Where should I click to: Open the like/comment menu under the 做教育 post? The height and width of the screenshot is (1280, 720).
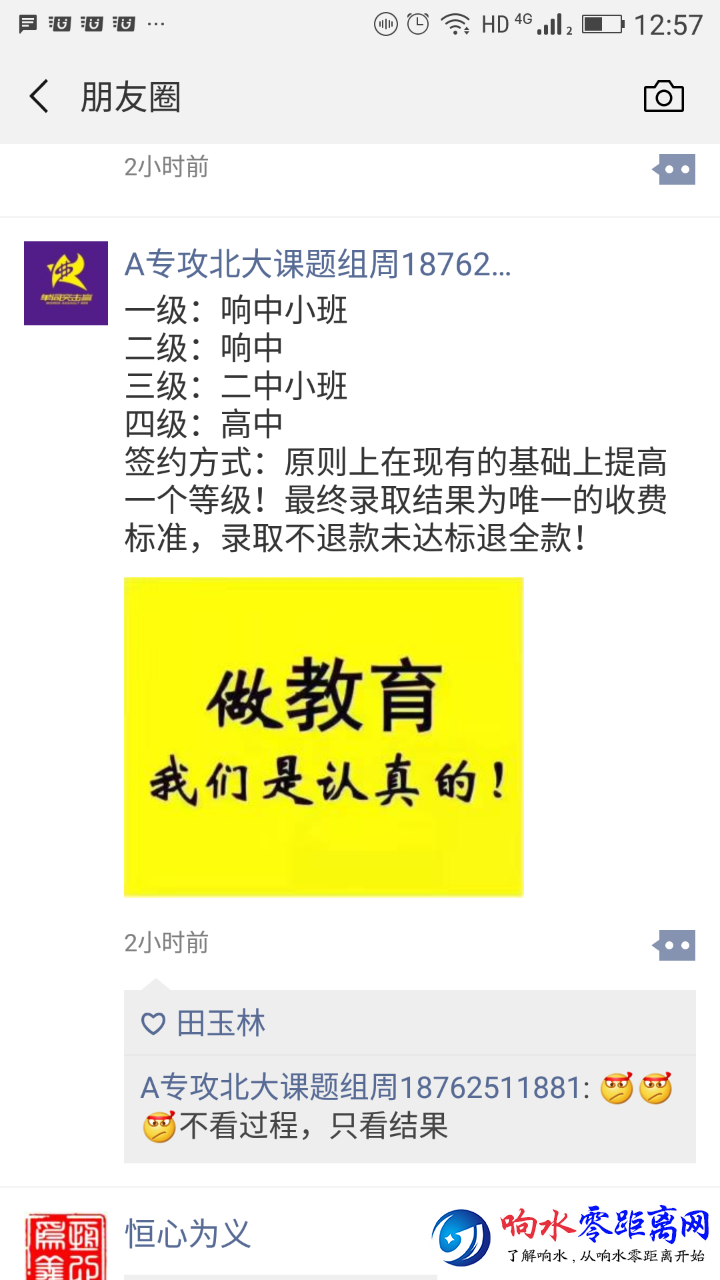[x=674, y=945]
